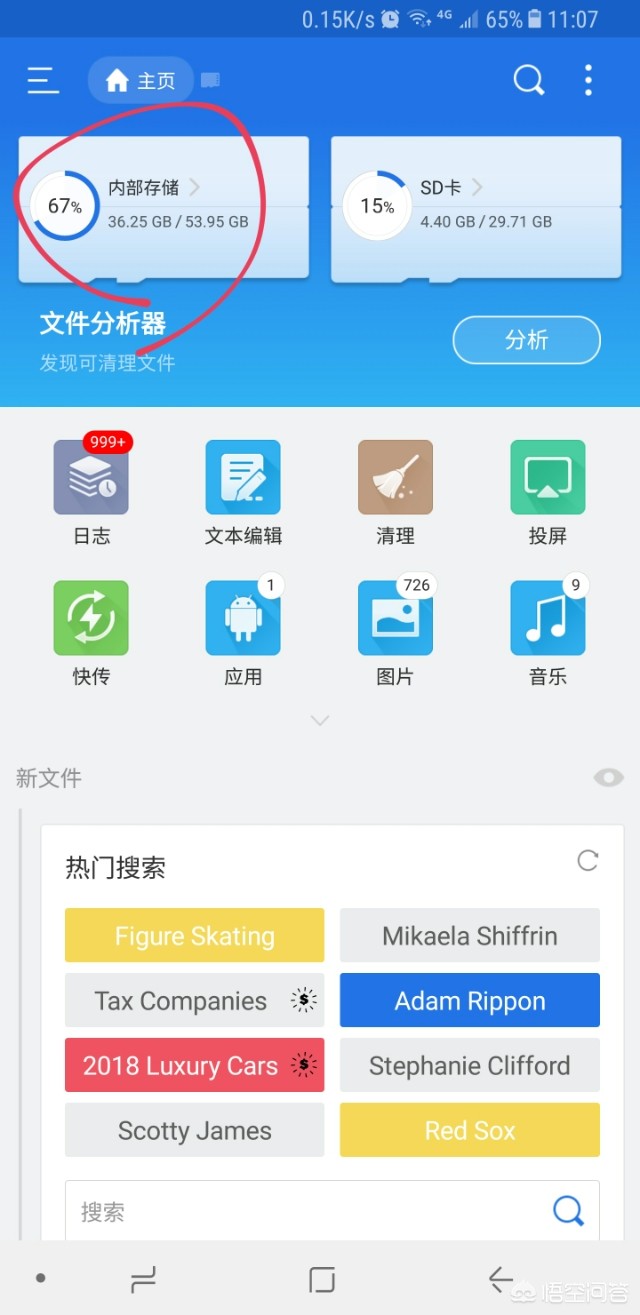Open 内部存储 internal storage card
Viewport: 640px width, 1315px height.
pos(163,207)
